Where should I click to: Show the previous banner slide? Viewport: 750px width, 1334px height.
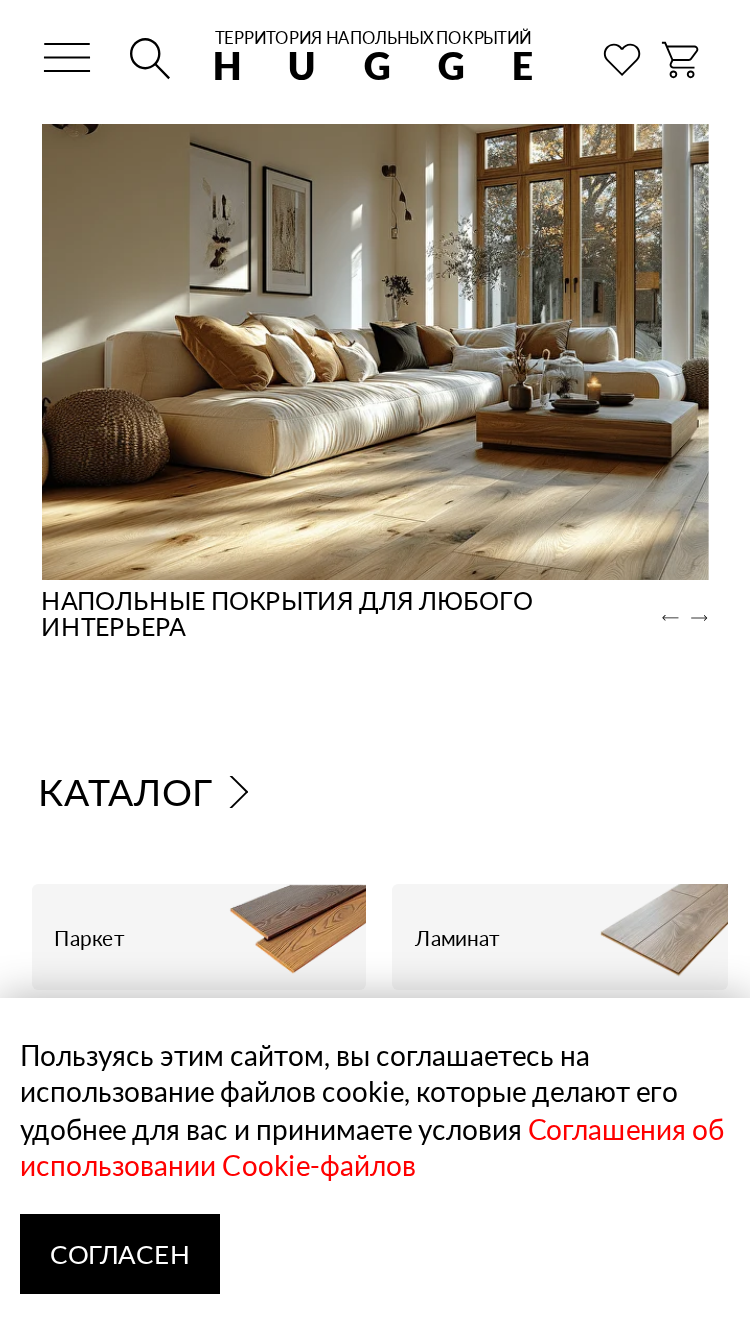click(x=670, y=618)
